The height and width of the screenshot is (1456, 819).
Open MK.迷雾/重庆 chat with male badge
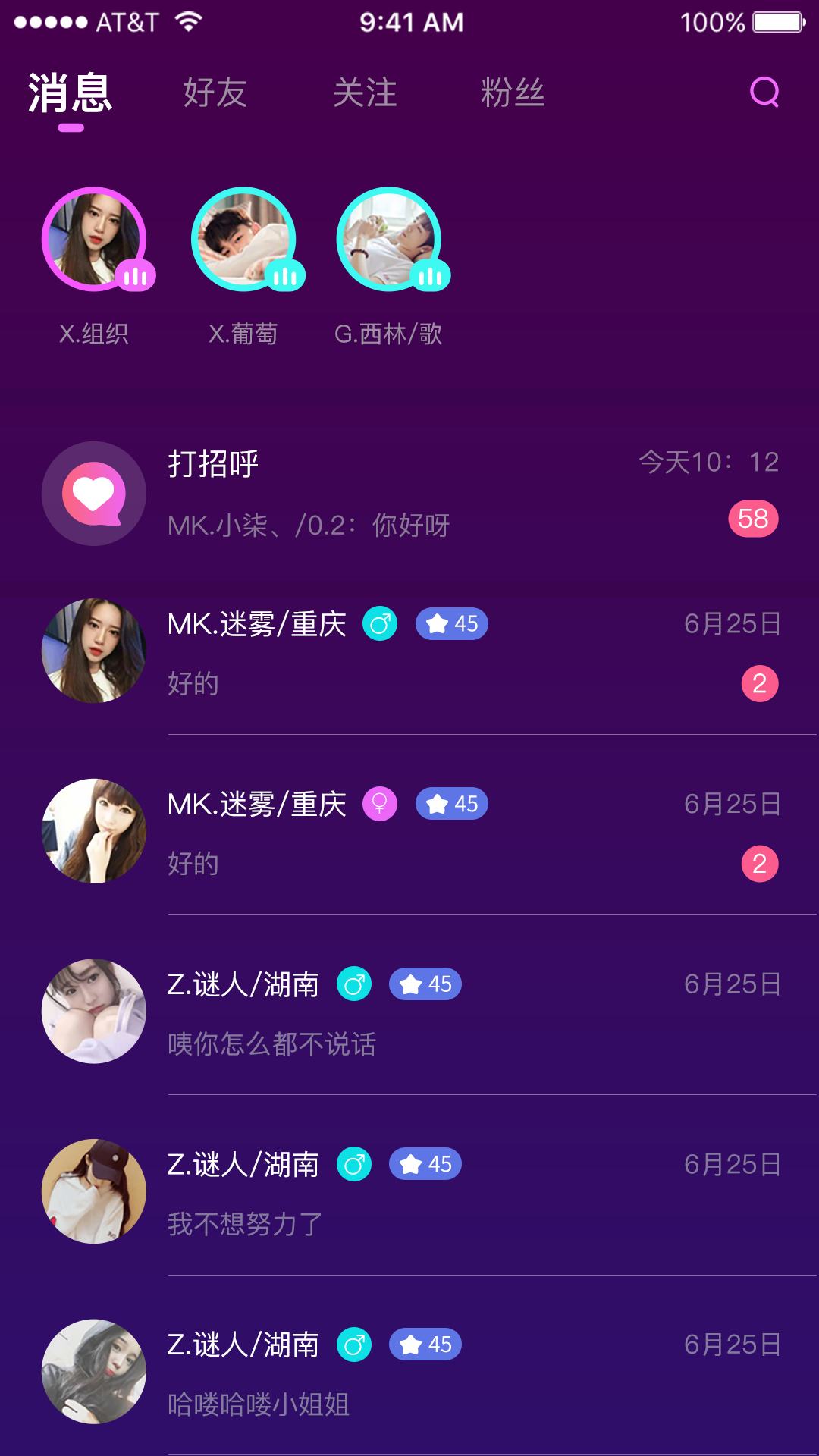tap(409, 652)
